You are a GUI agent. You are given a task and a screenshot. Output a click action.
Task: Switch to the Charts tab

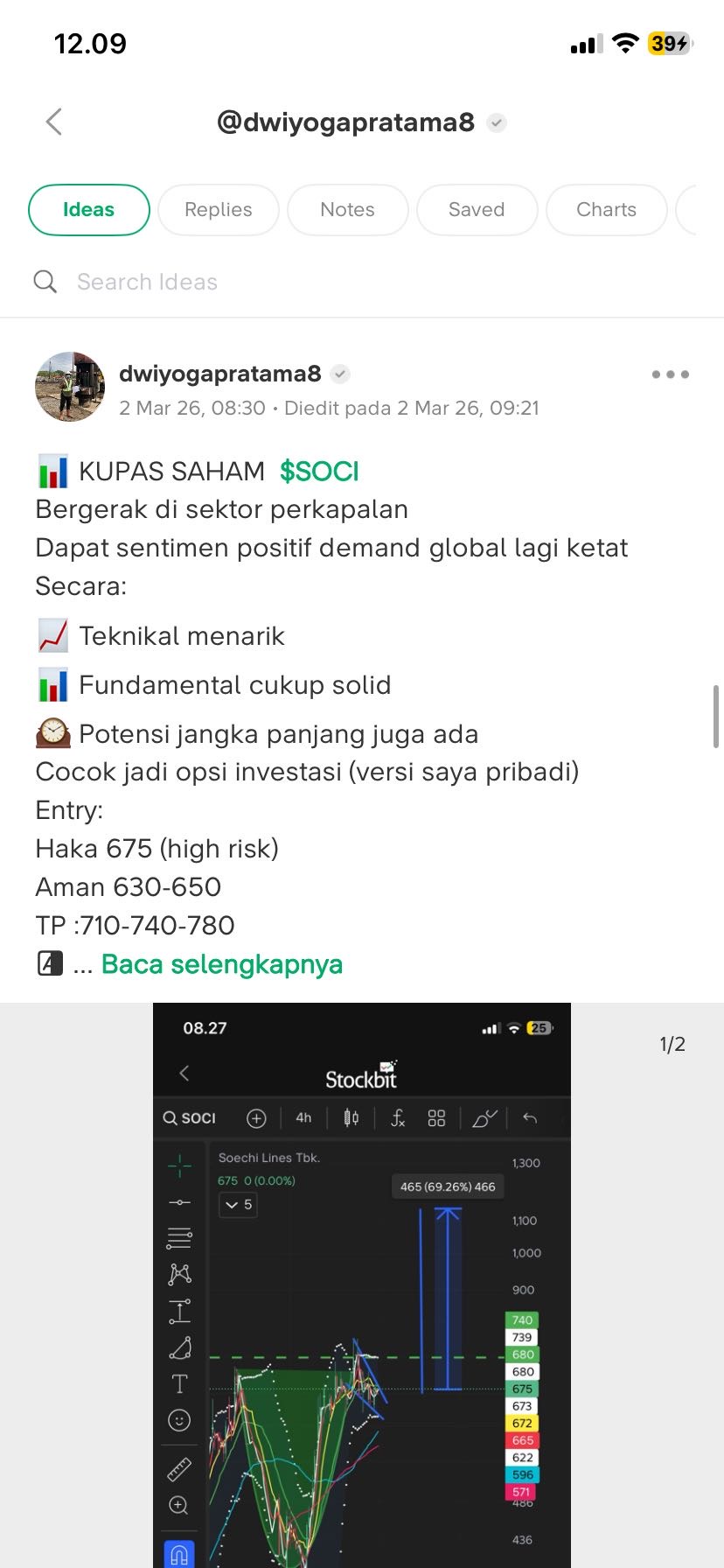coord(606,210)
